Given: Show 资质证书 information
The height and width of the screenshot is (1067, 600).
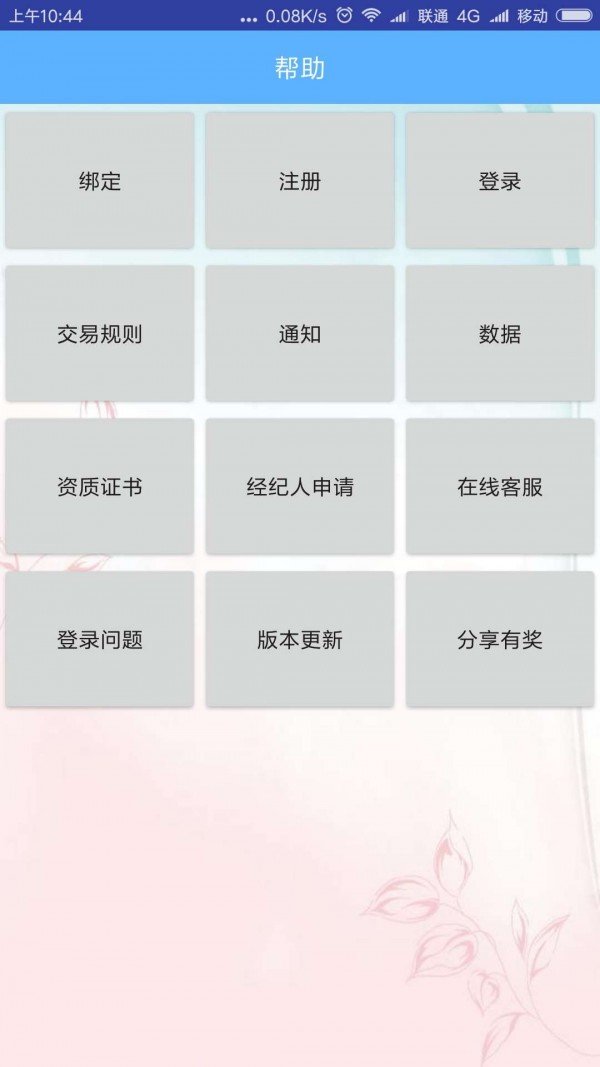Looking at the screenshot, I should (100, 487).
